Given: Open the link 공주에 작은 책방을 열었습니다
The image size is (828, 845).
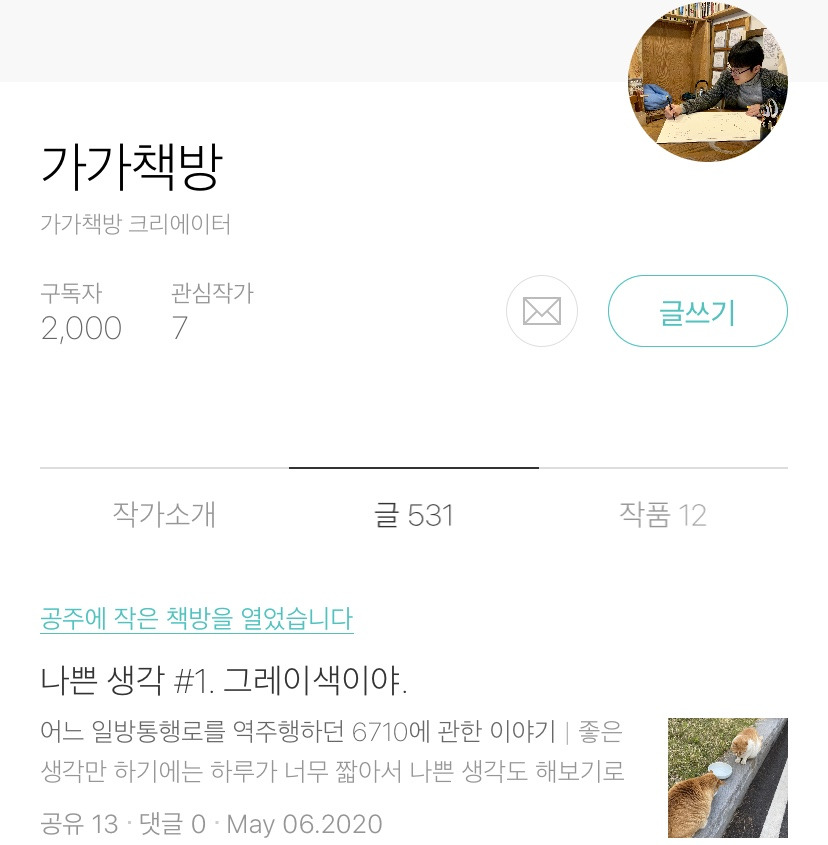Looking at the screenshot, I should click(197, 619).
